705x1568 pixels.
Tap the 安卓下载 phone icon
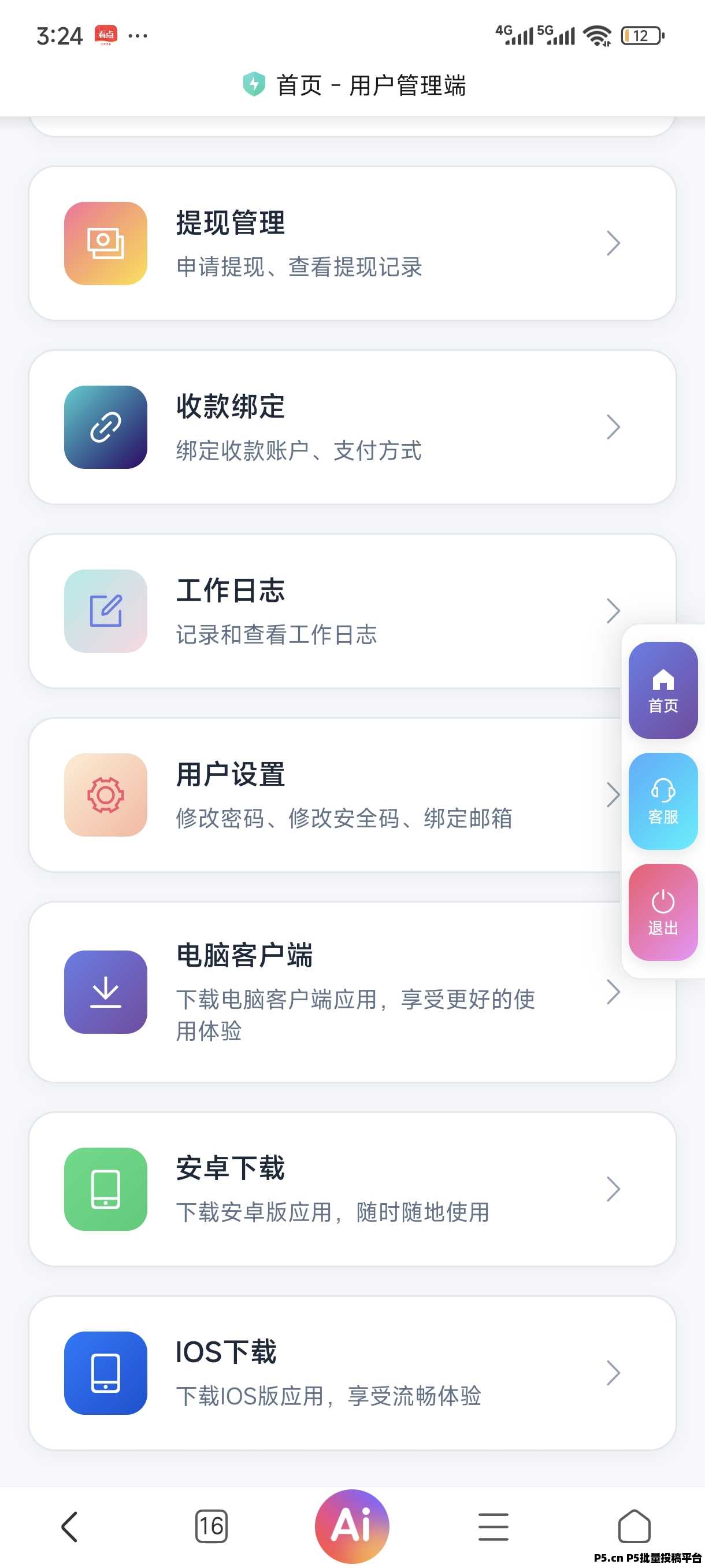[x=105, y=1188]
